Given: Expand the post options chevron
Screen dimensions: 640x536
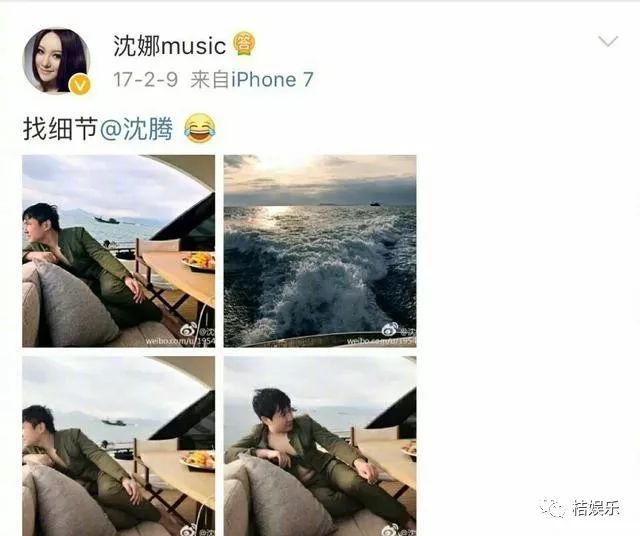Looking at the screenshot, I should [607, 42].
